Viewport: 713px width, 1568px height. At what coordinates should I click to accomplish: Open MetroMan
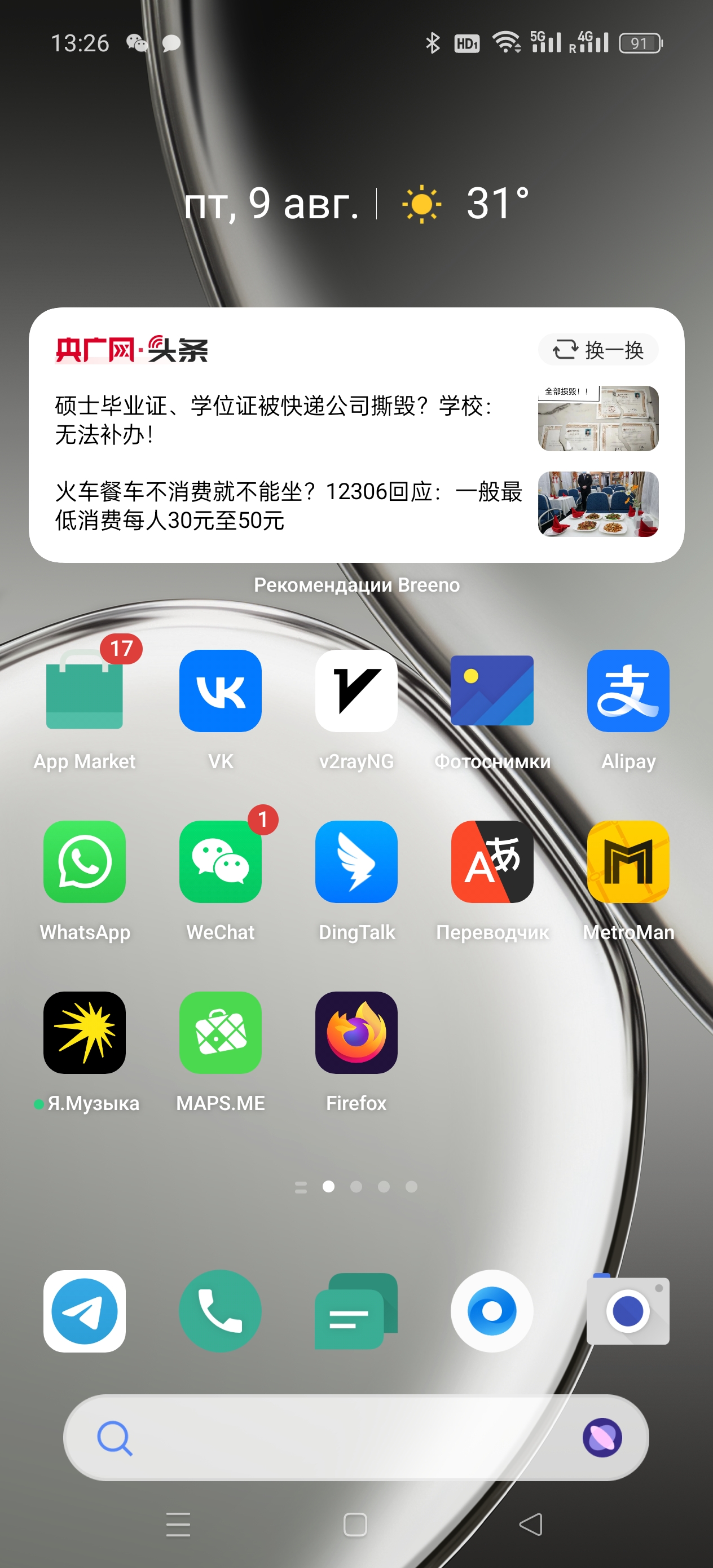coord(628,861)
